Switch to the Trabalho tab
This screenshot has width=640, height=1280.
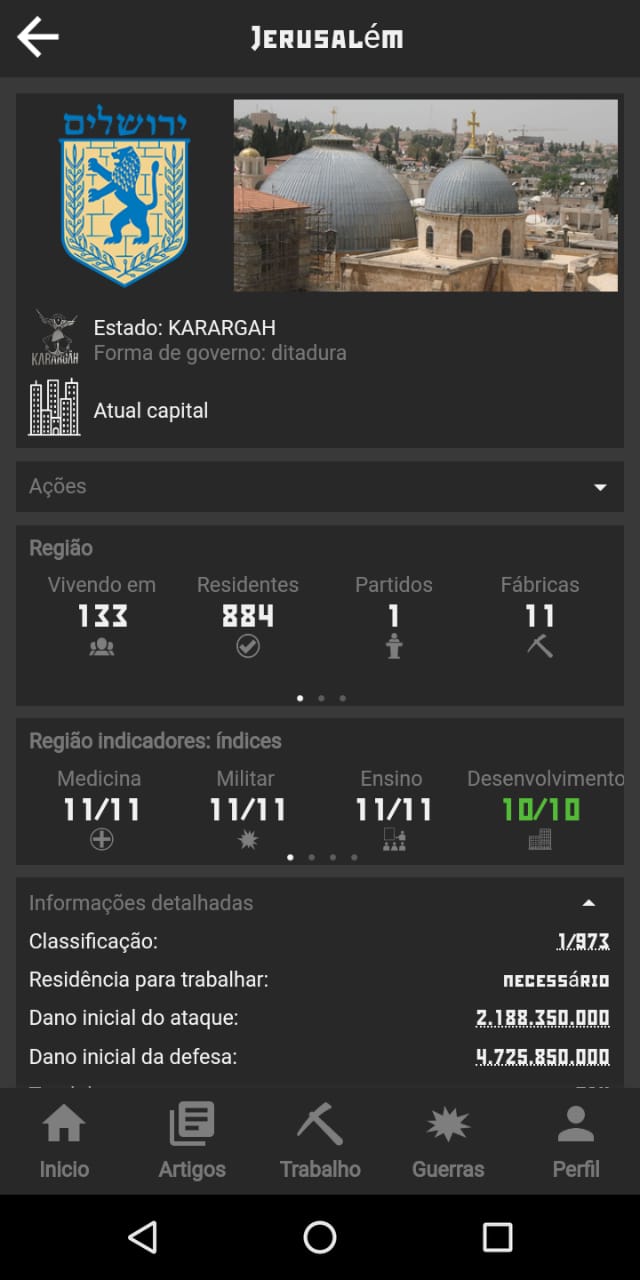320,1141
